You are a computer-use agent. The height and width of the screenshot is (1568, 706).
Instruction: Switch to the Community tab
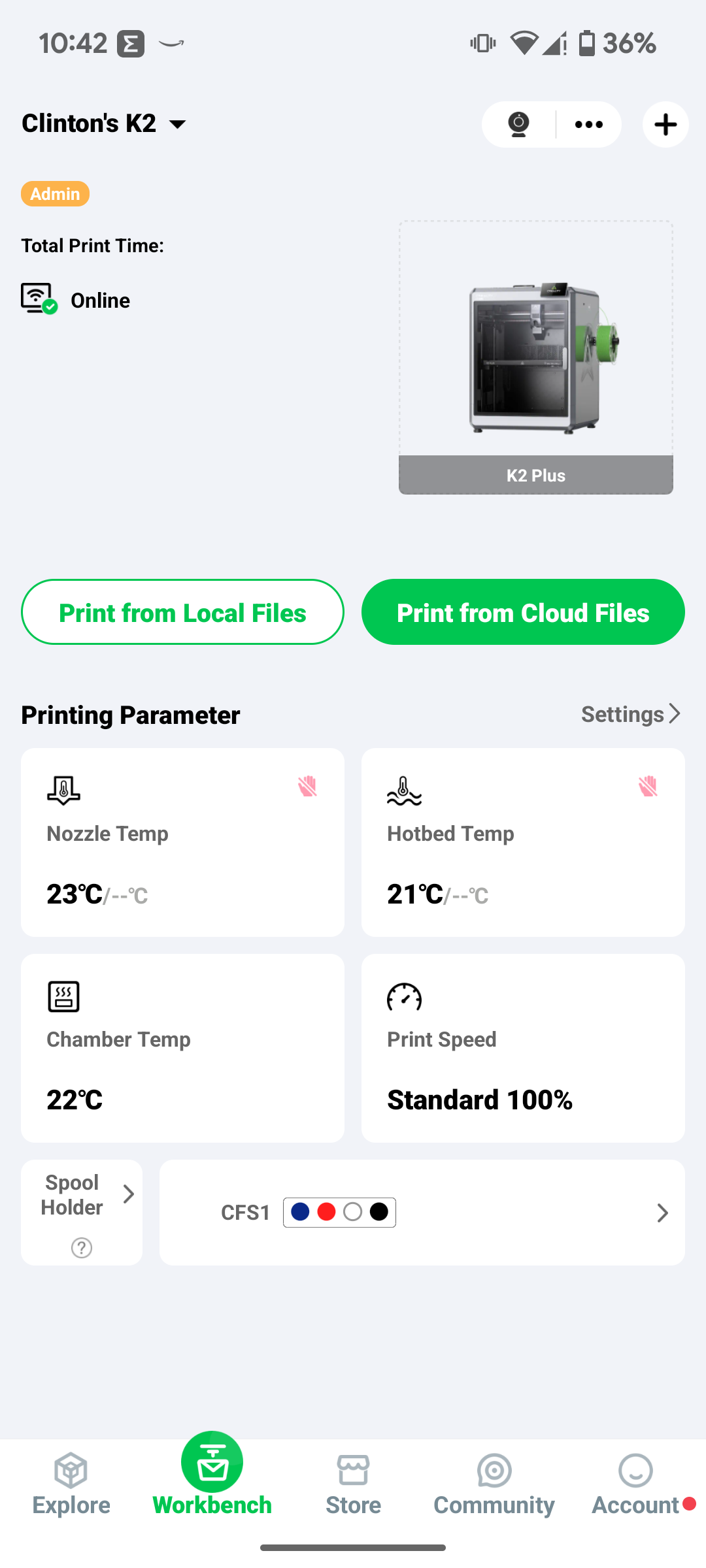[x=494, y=1484]
